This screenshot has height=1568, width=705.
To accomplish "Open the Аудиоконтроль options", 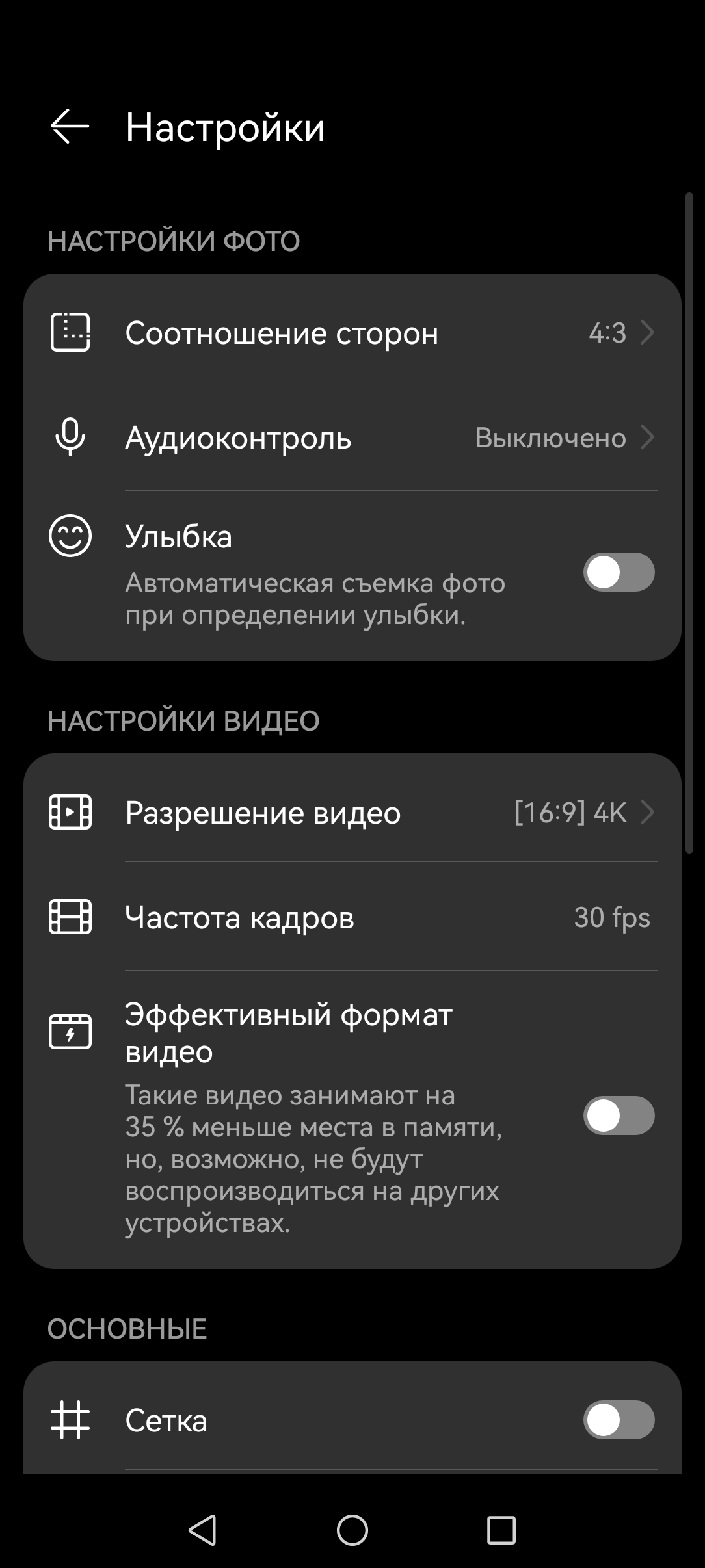I will (352, 438).
